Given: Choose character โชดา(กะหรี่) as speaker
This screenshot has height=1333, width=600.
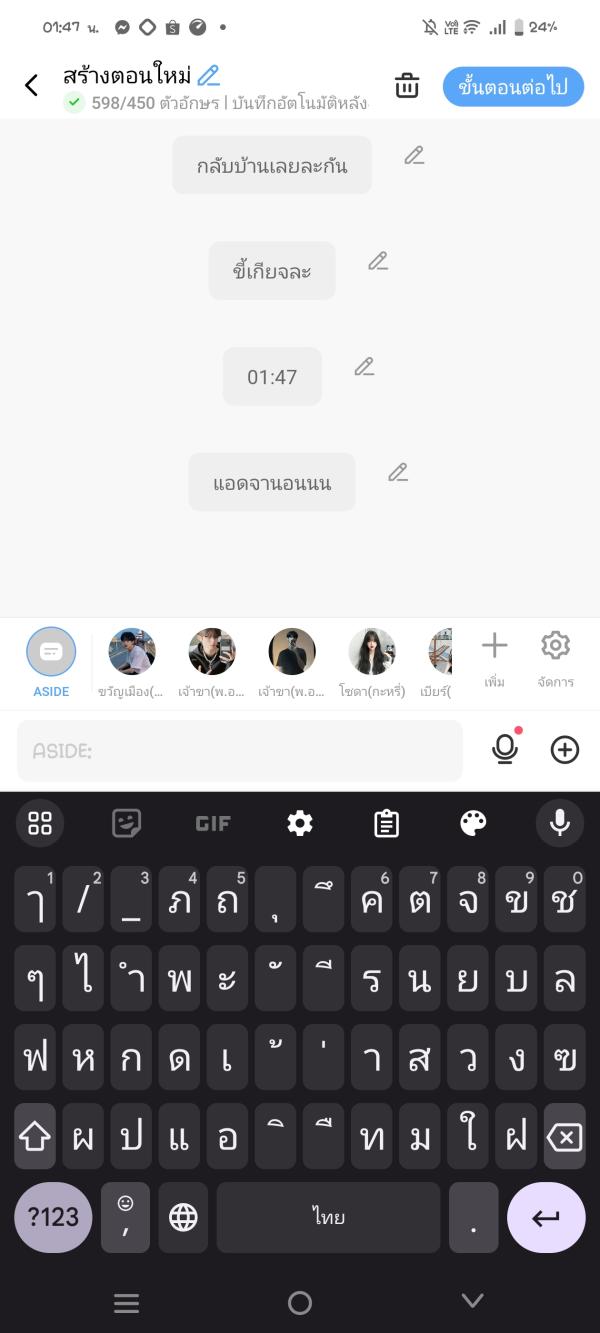Looking at the screenshot, I should (x=371, y=661).
